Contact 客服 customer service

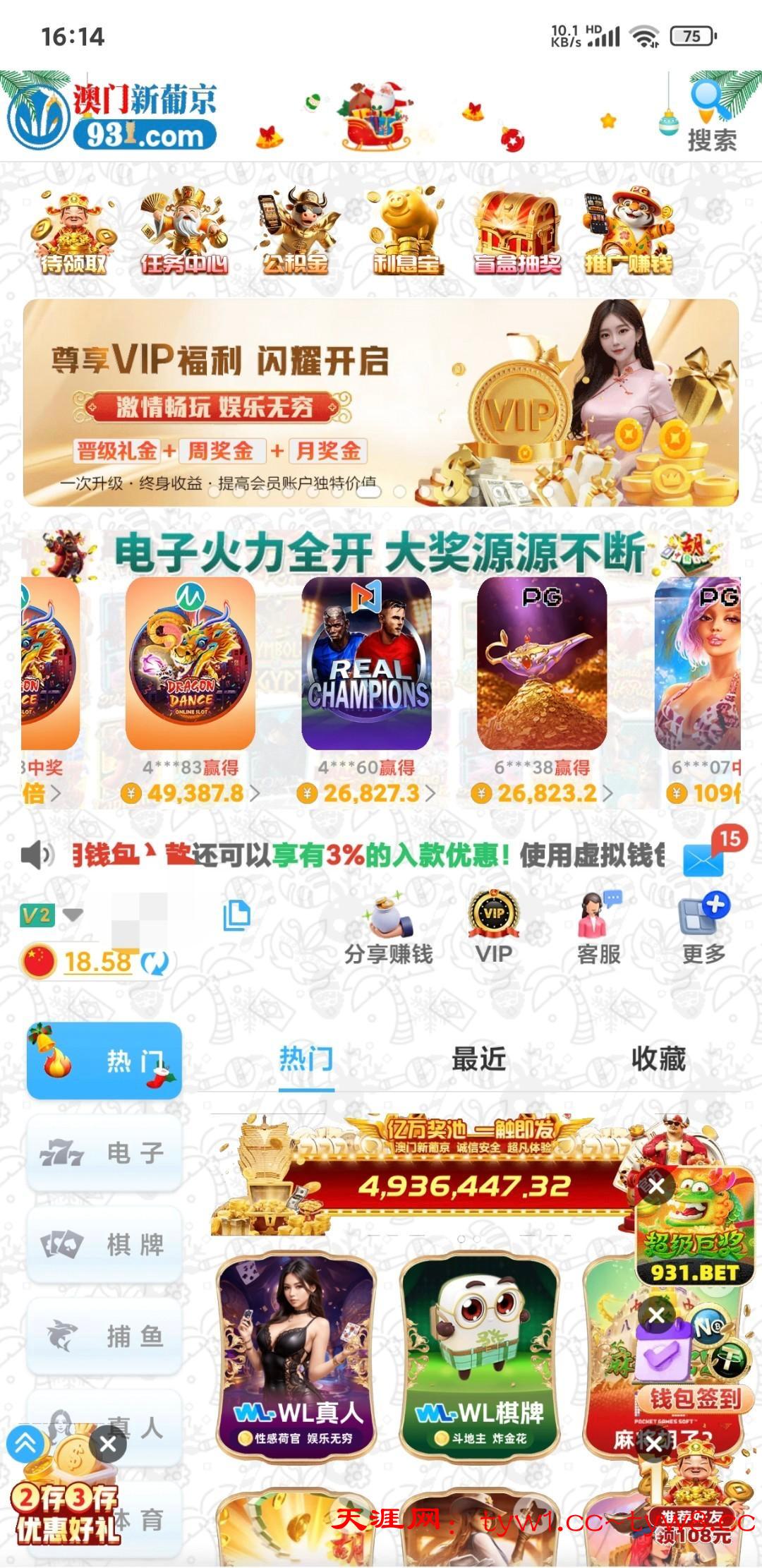click(x=598, y=929)
